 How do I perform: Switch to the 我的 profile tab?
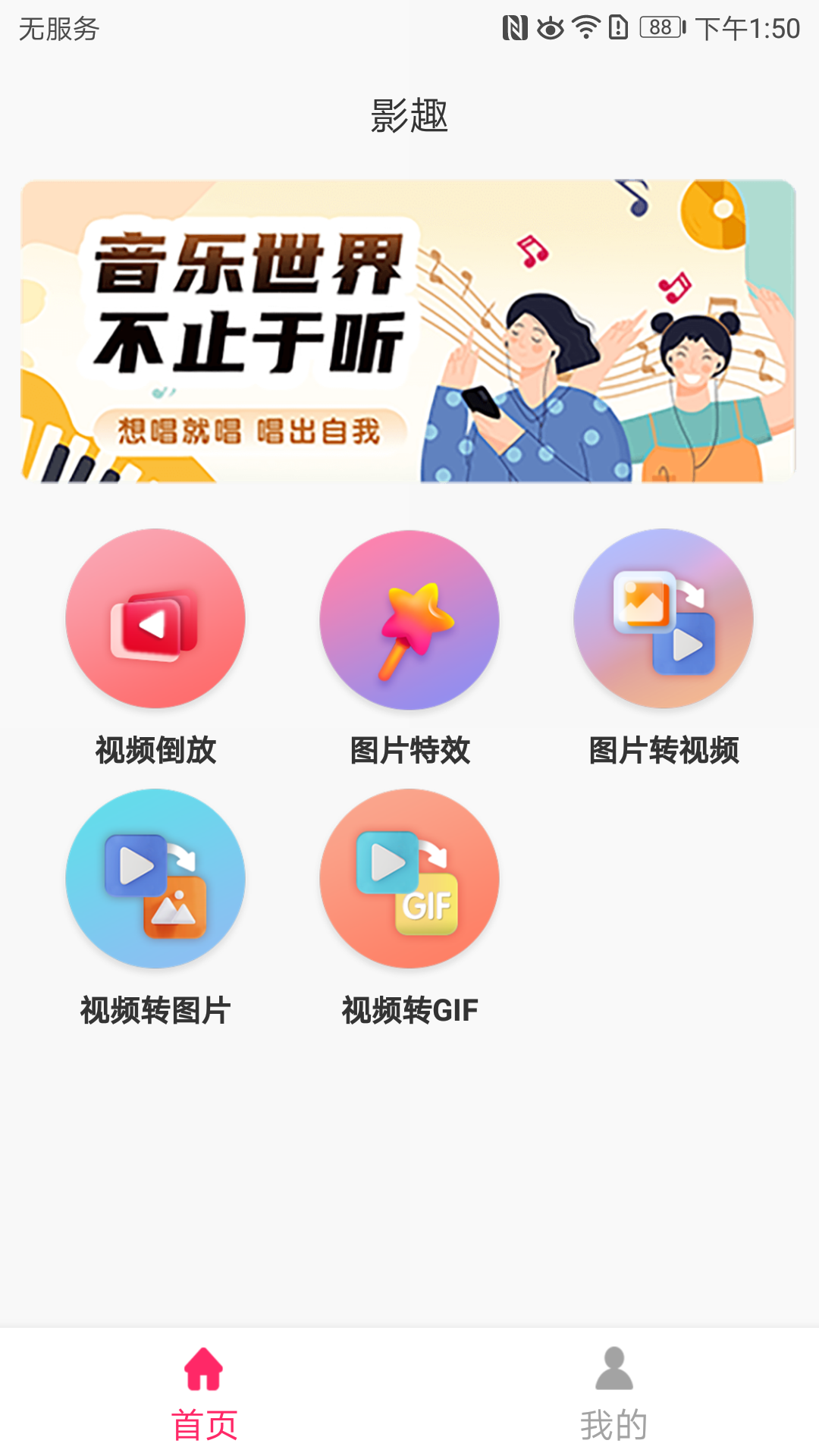point(613,1392)
